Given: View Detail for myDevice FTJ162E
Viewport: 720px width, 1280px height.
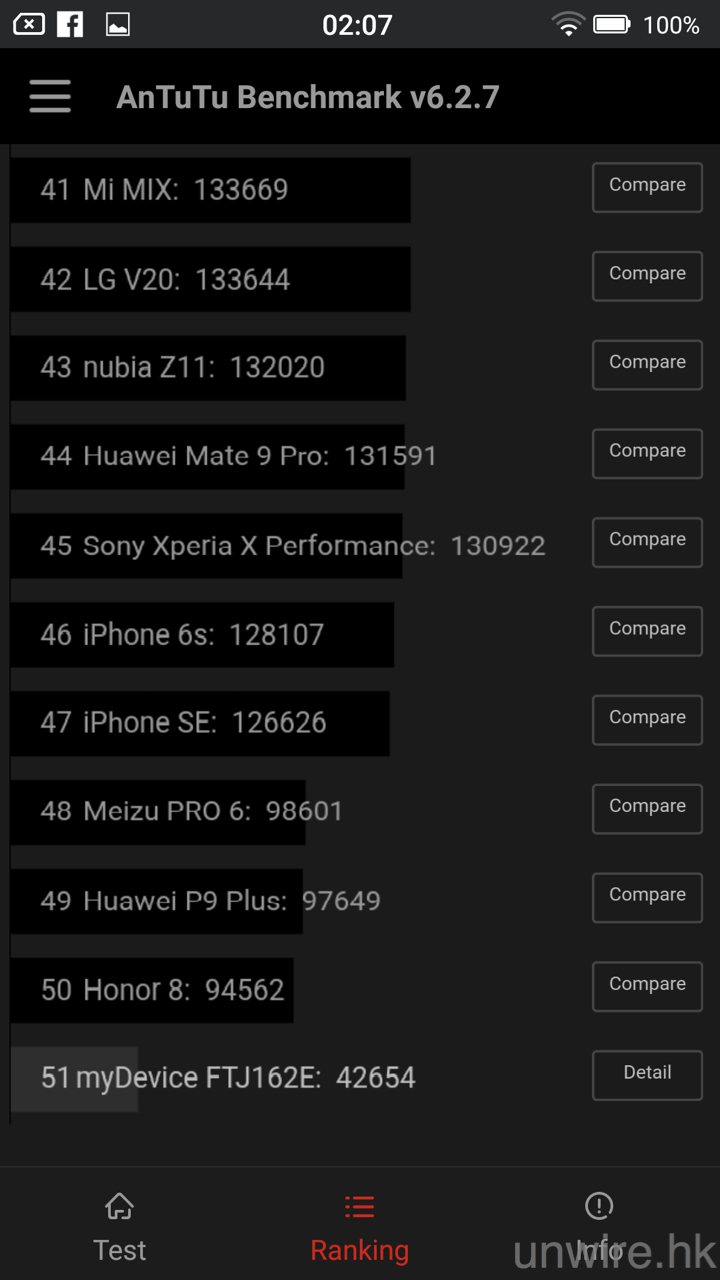Looking at the screenshot, I should point(647,1074).
